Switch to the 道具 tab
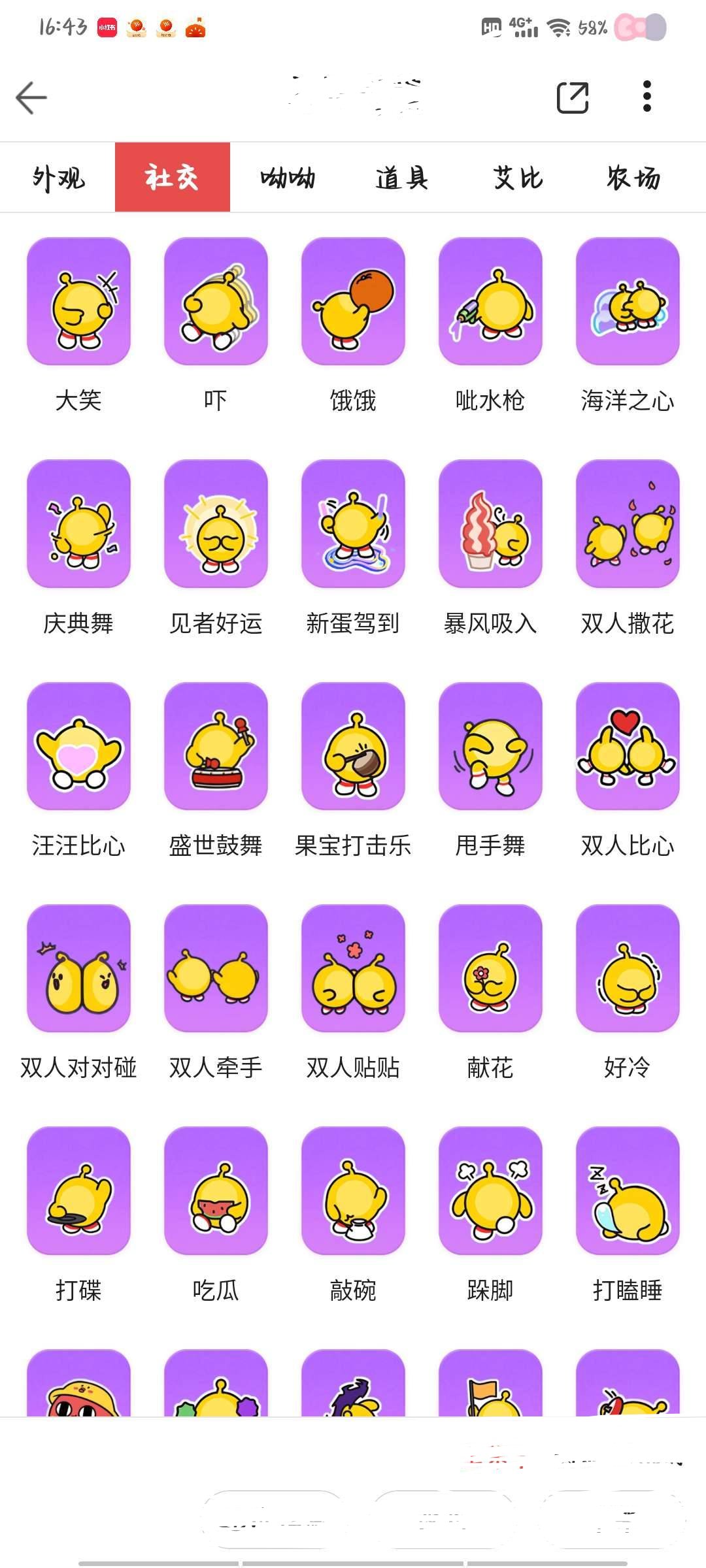Image resolution: width=706 pixels, height=1568 pixels. point(401,177)
